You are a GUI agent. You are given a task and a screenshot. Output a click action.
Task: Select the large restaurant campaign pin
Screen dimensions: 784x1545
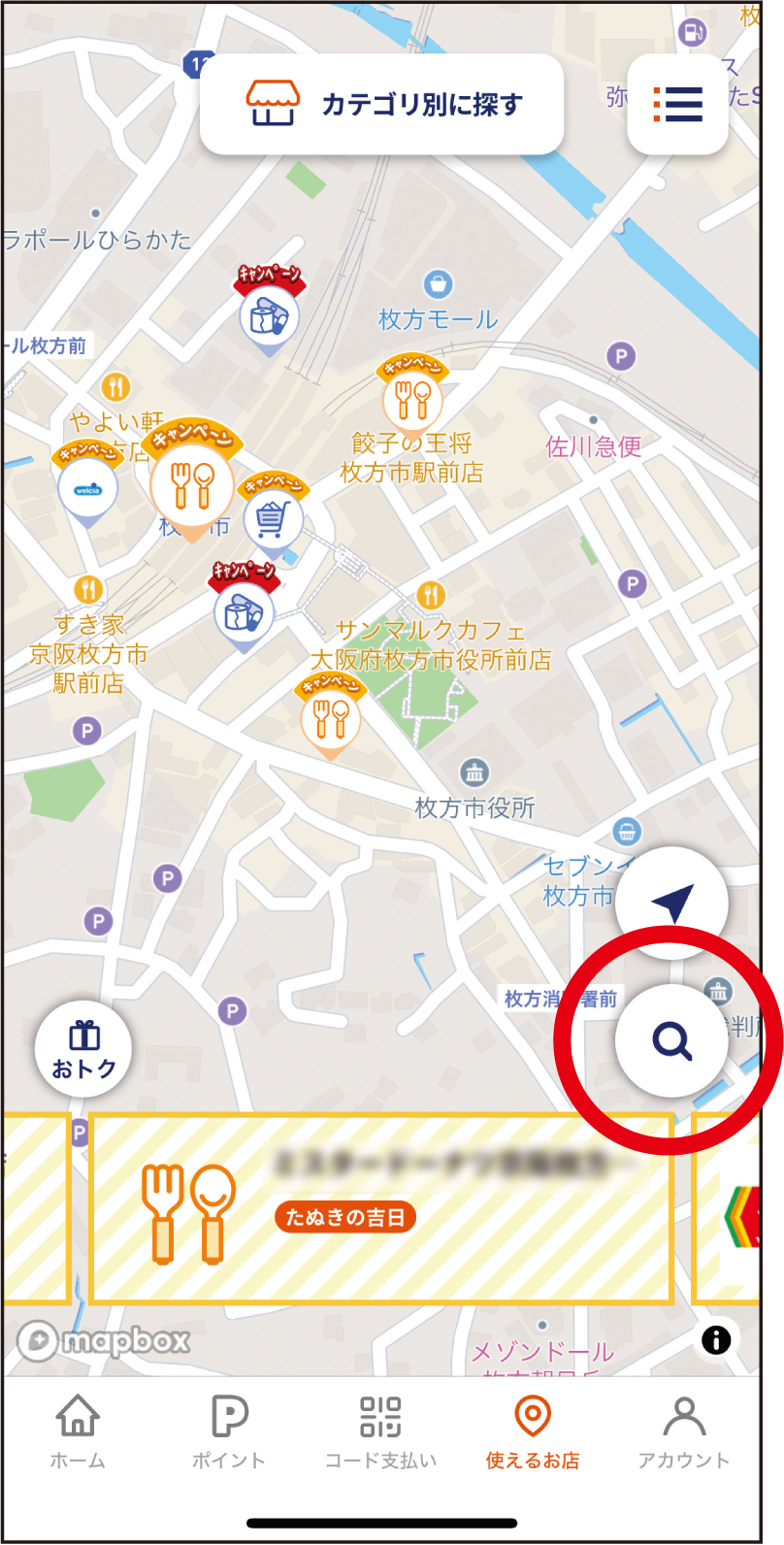192,485
